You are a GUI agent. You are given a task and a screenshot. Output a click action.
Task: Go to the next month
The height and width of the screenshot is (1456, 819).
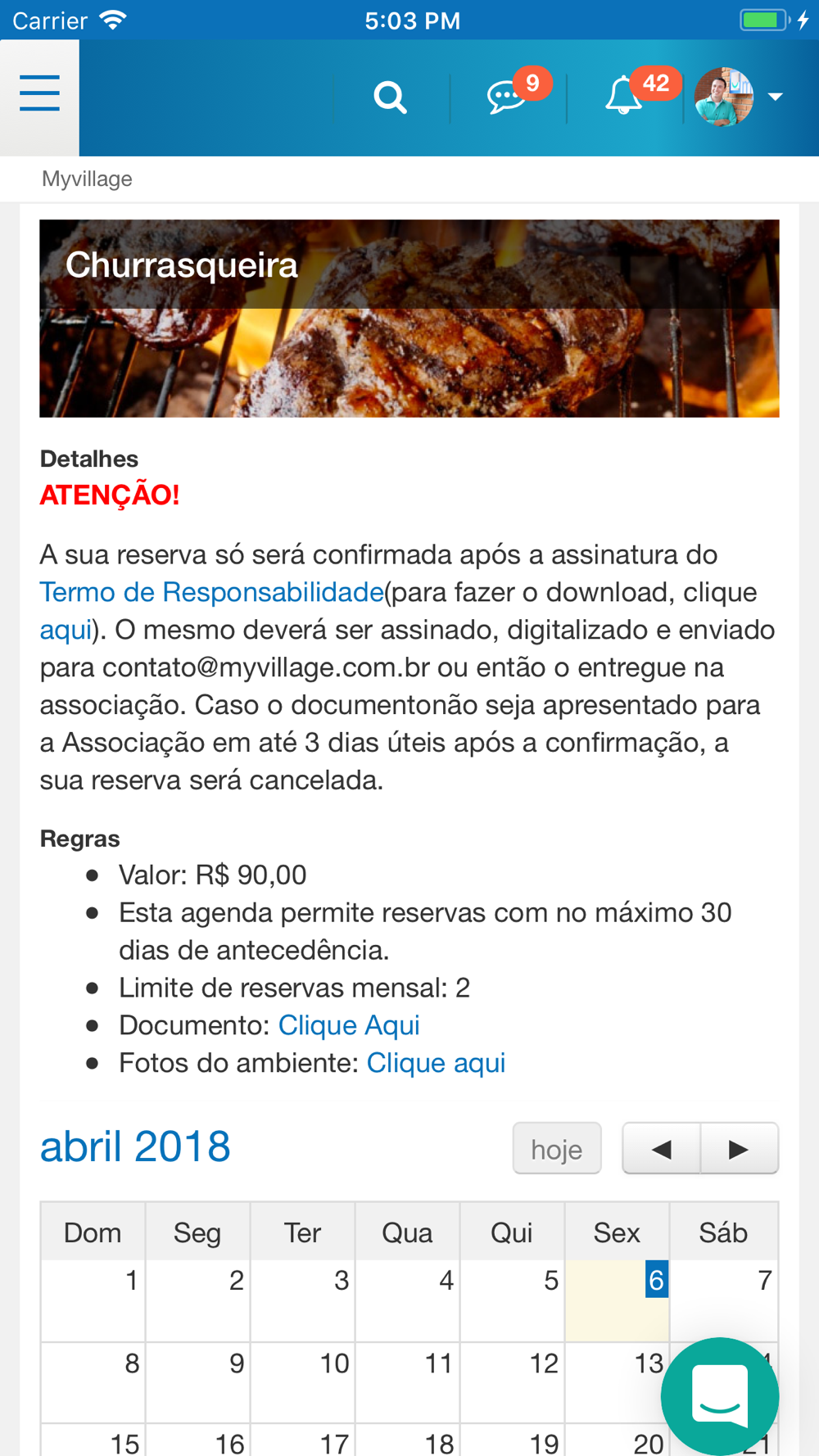point(739,1149)
